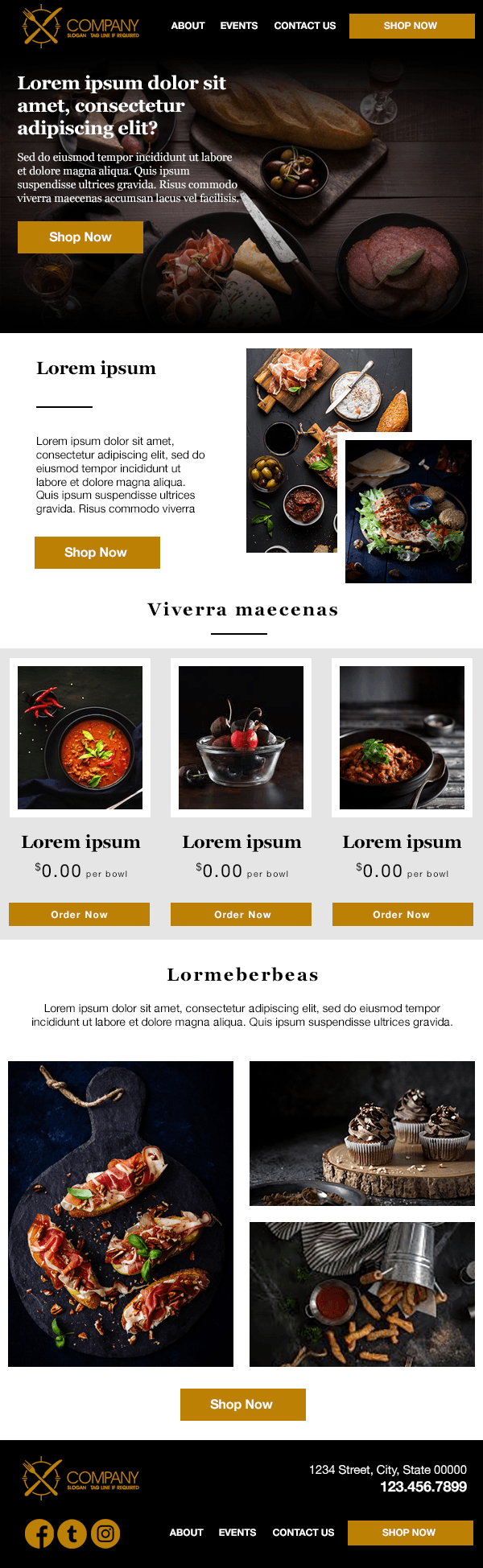Screen dimensions: 483x1568
Task: Tap Shop Now under the Lormeberbeas photo gallery
Action: coord(242,1405)
